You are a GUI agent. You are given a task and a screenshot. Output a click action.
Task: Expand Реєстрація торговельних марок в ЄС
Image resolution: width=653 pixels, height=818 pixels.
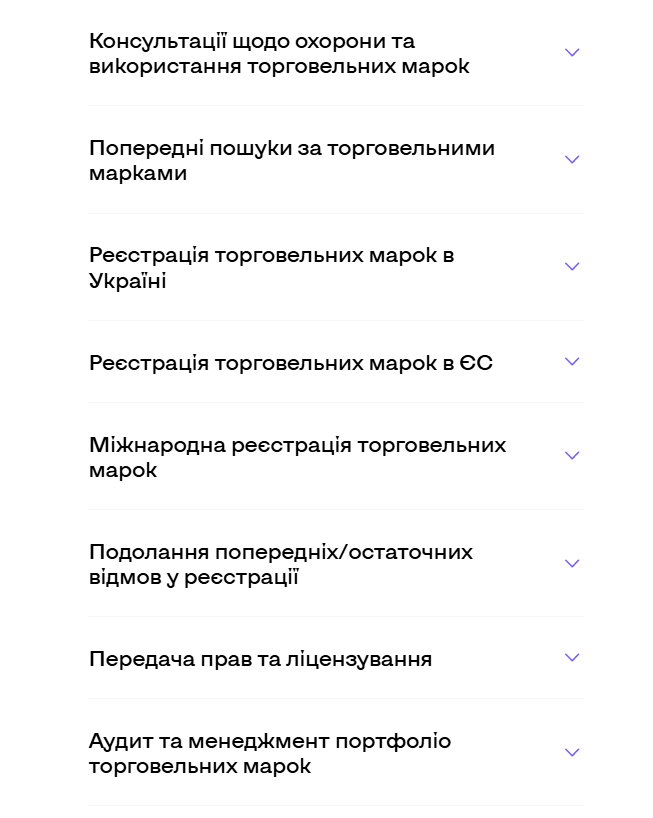pos(336,362)
